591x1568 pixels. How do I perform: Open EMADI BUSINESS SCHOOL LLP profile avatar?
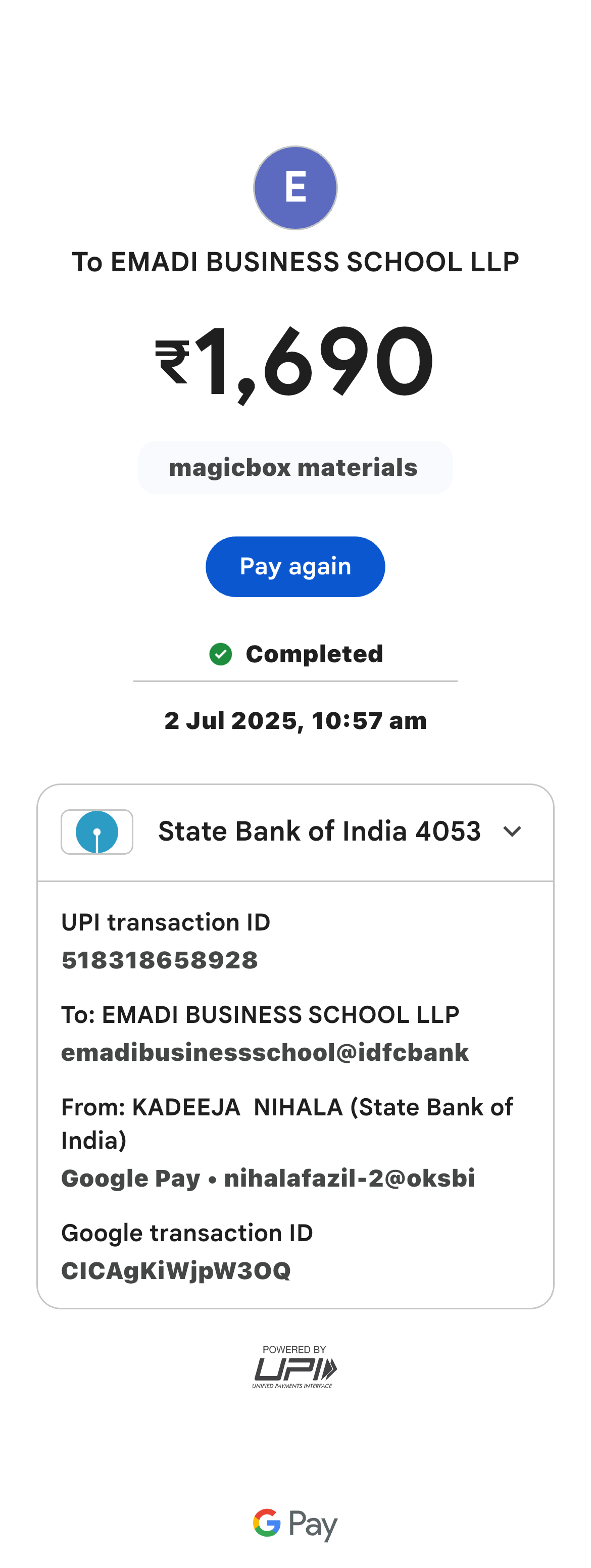click(295, 187)
